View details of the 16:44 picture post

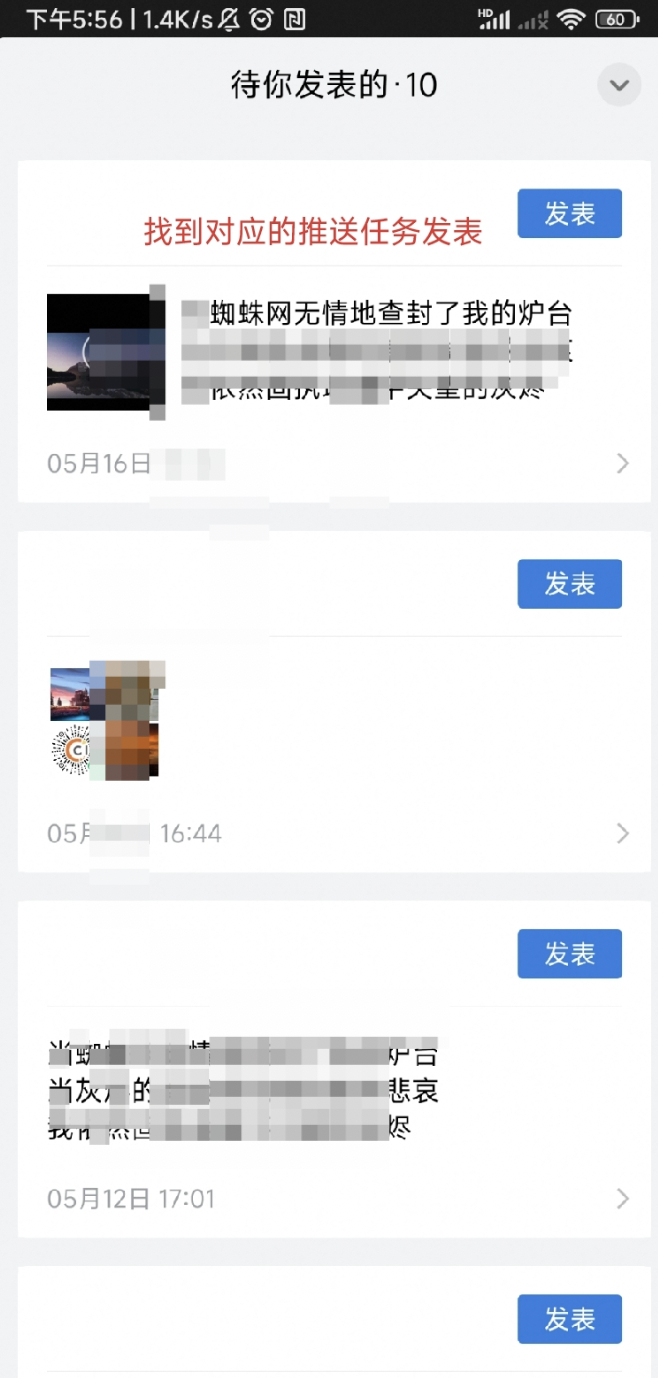point(622,833)
